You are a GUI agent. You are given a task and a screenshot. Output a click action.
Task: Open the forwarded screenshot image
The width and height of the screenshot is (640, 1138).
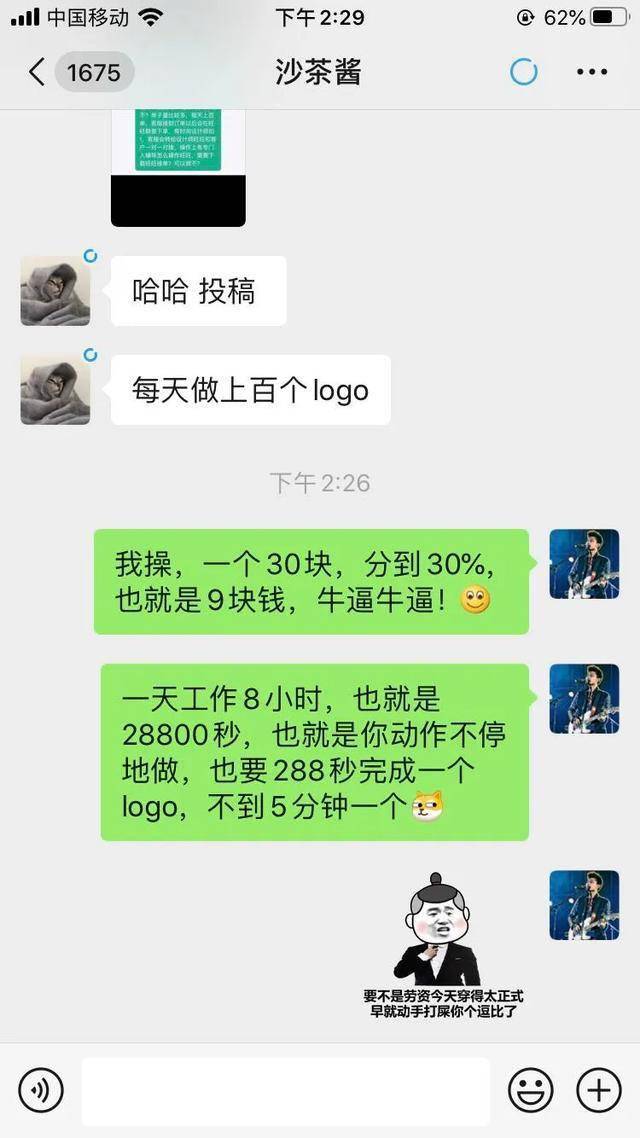point(179,168)
